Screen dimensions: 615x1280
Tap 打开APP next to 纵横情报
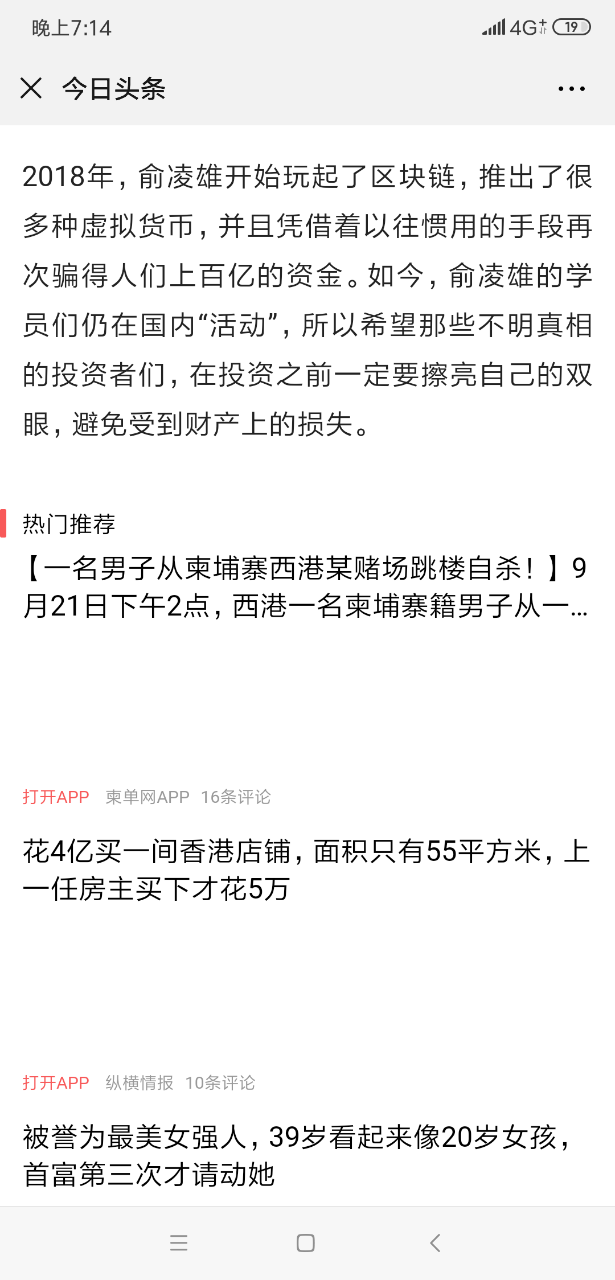[56, 1083]
